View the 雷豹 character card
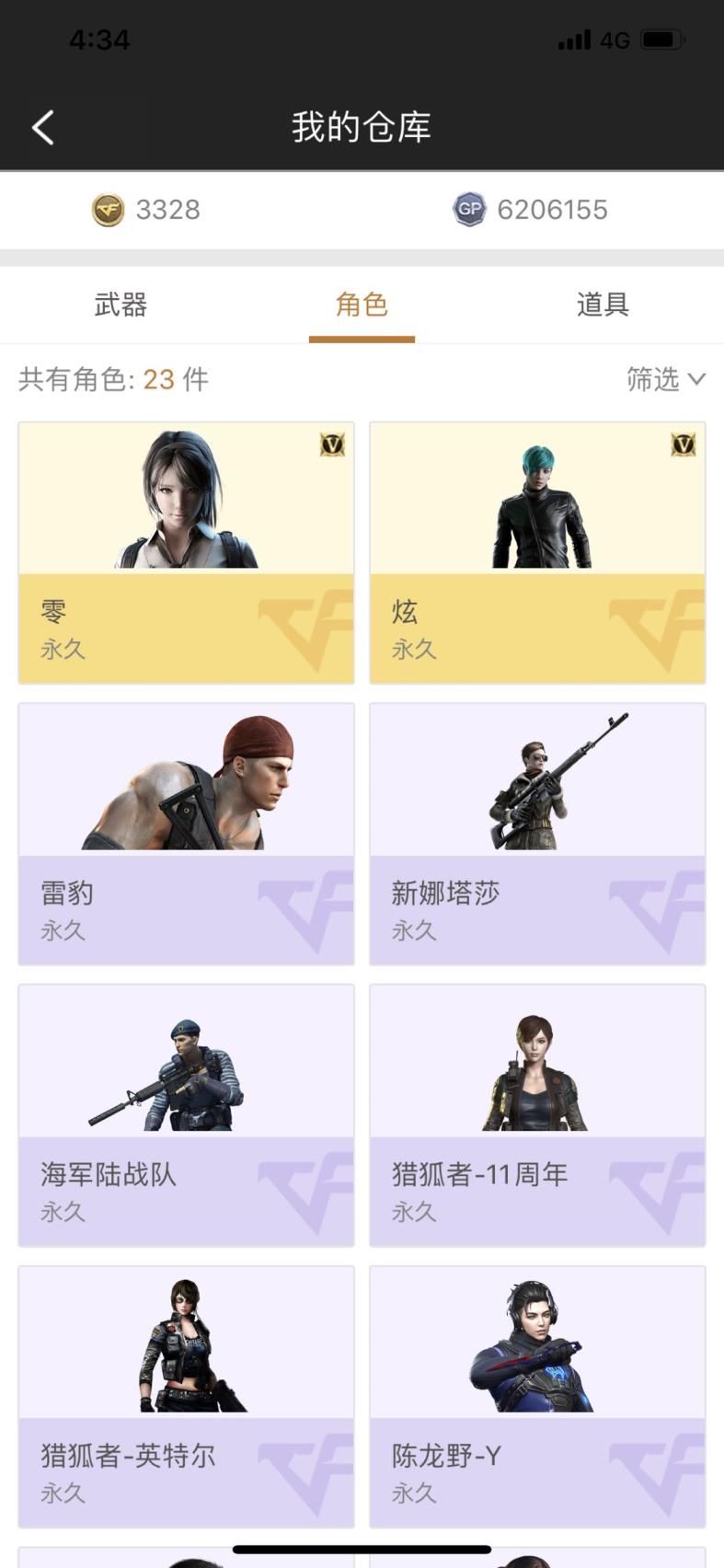Viewport: 724px width, 1568px height. (x=186, y=834)
